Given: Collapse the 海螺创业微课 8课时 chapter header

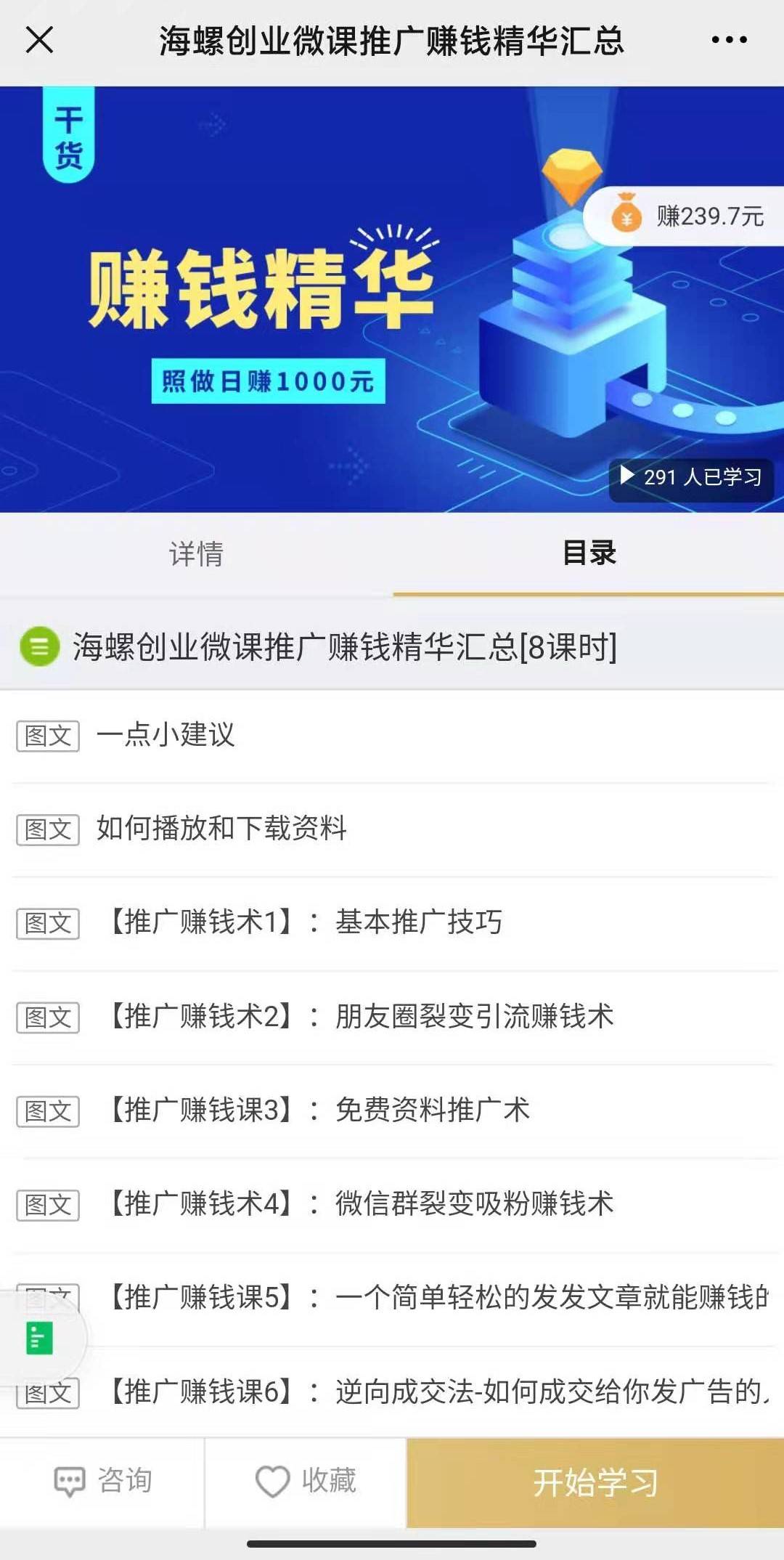Looking at the screenshot, I should 392,646.
